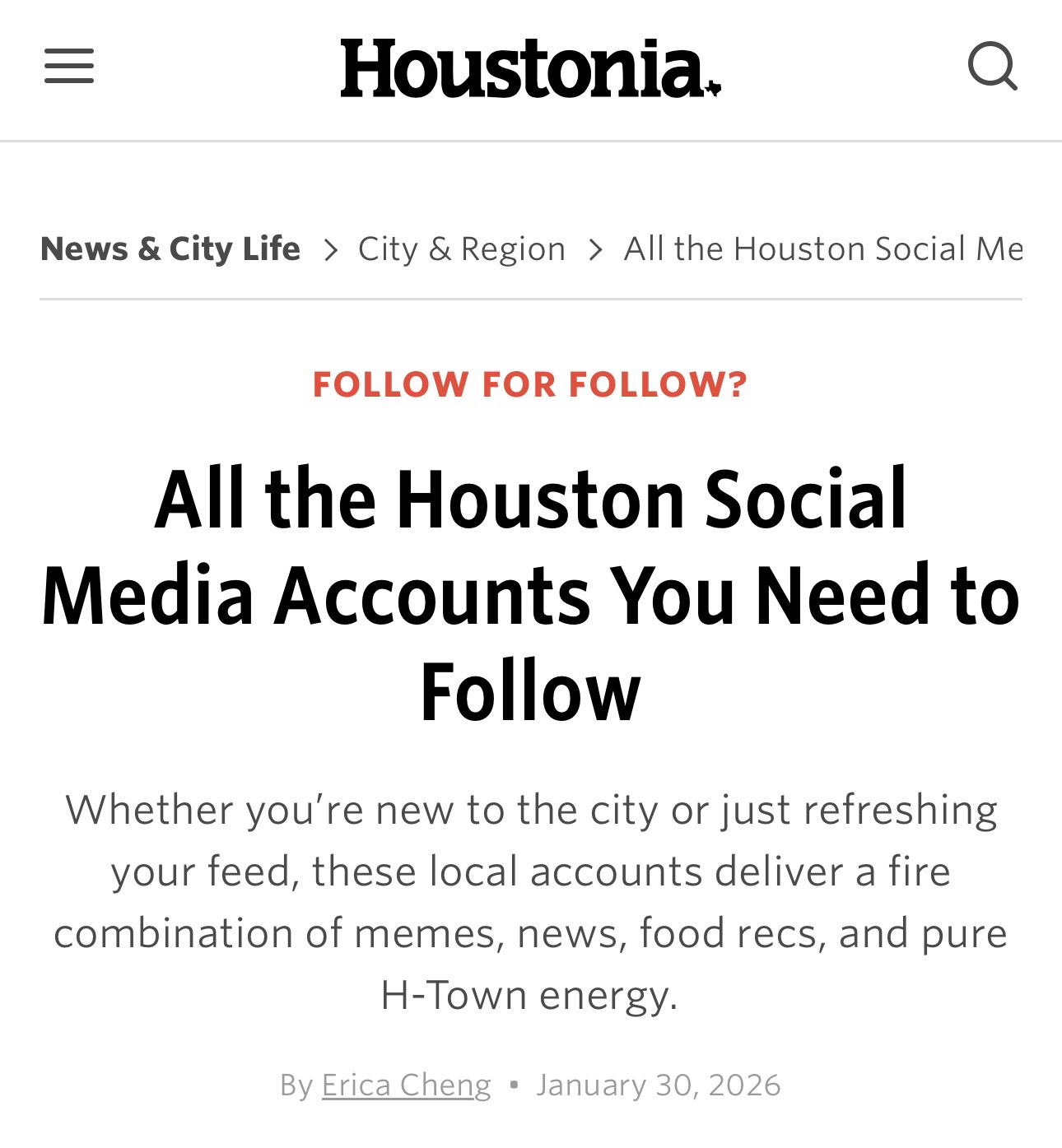Go to Houstonia home via logo
1062x1148 pixels.
point(530,68)
